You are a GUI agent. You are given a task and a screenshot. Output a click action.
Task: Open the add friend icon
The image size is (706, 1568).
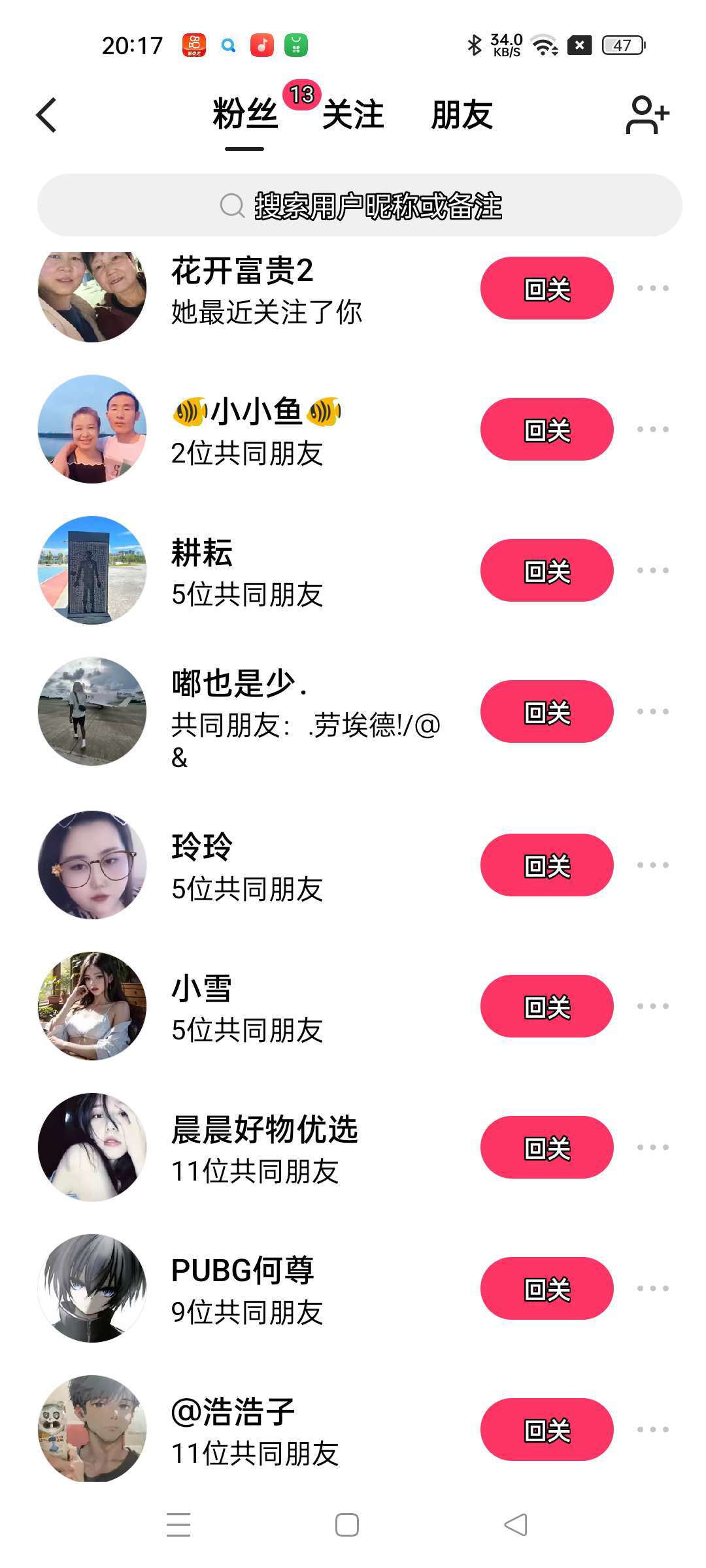point(647,116)
